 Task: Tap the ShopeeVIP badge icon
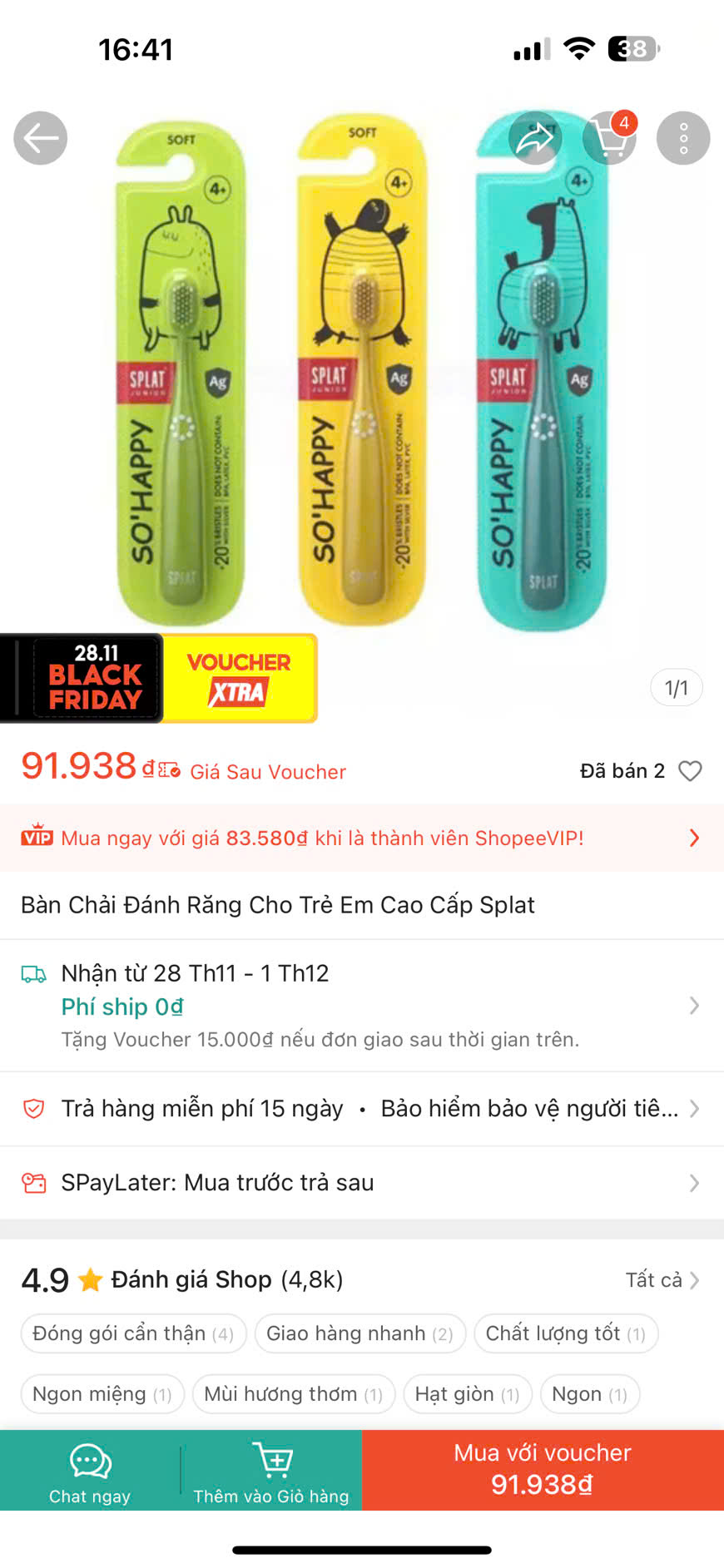point(38,838)
